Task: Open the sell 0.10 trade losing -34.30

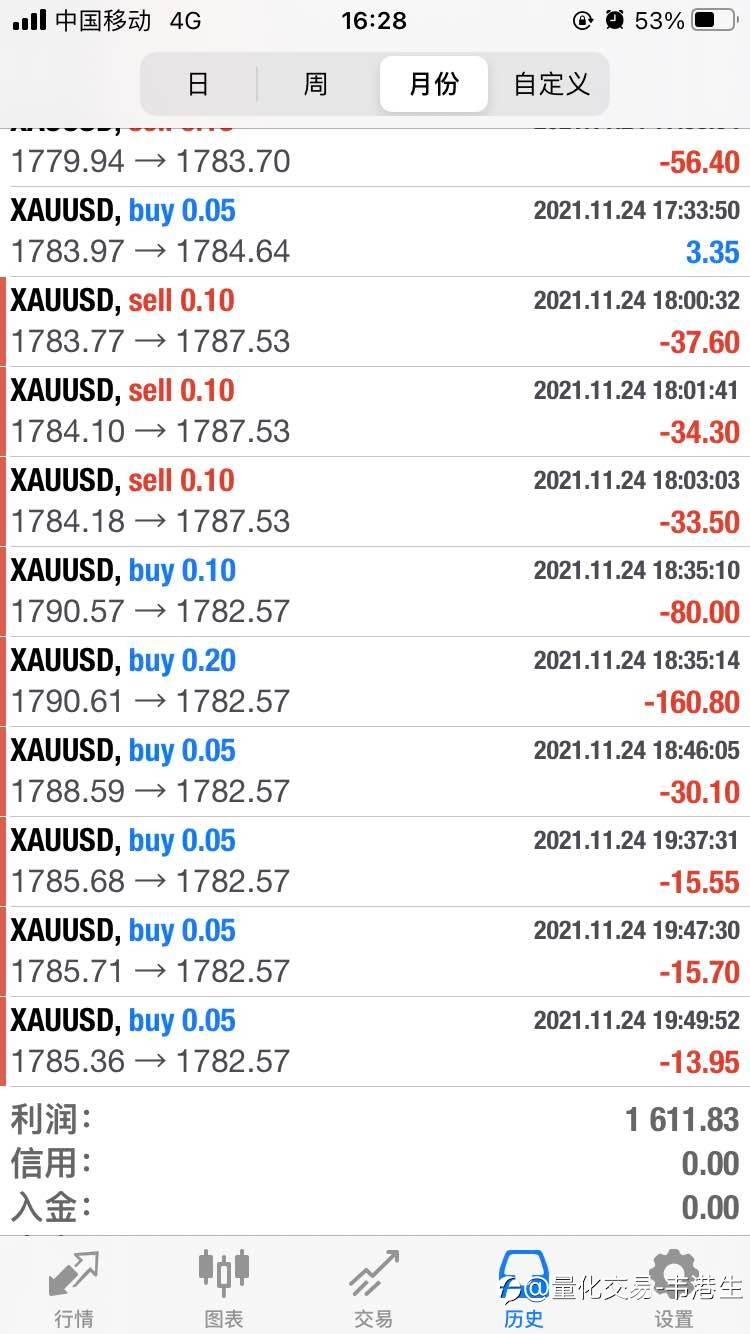Action: click(x=375, y=412)
